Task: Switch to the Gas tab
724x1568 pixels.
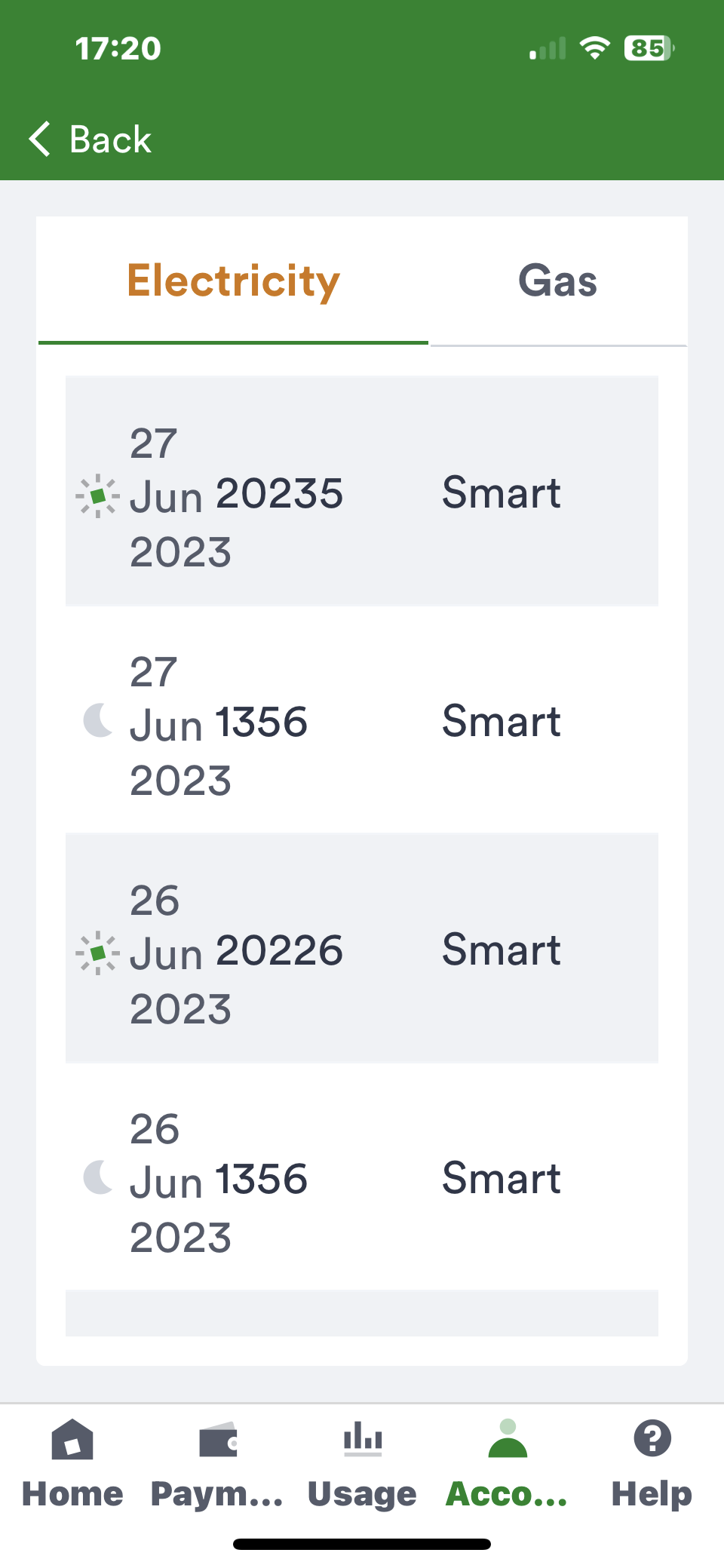Action: tap(557, 281)
